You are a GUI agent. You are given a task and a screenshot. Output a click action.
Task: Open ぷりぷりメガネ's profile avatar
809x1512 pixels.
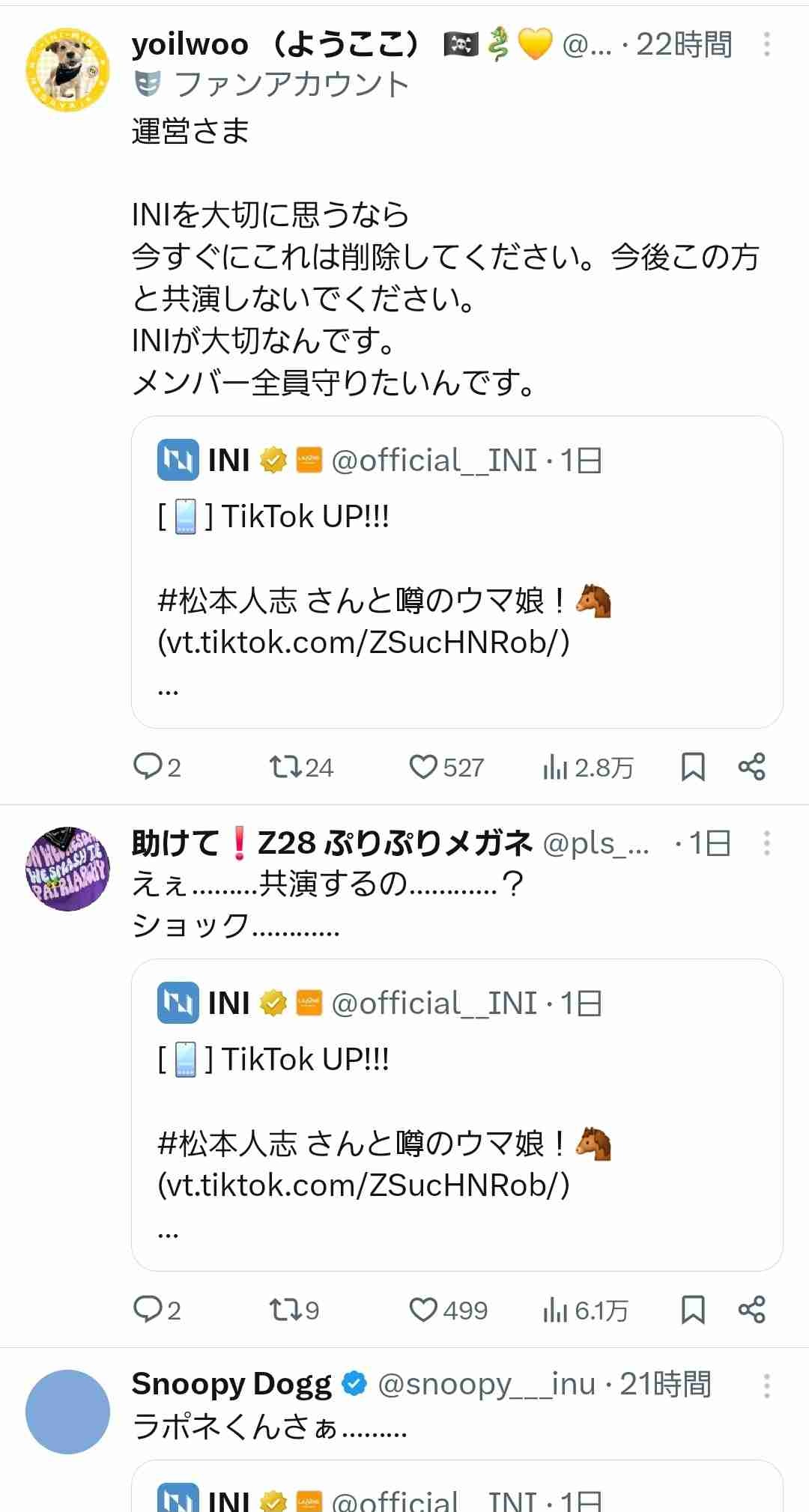point(67,869)
